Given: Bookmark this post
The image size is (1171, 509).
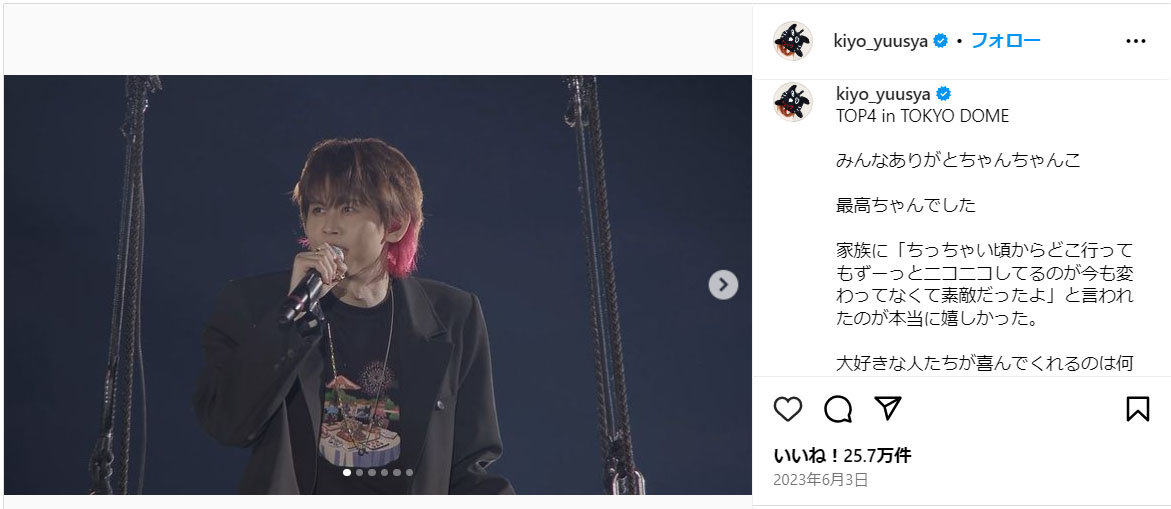Looking at the screenshot, I should [1137, 408].
